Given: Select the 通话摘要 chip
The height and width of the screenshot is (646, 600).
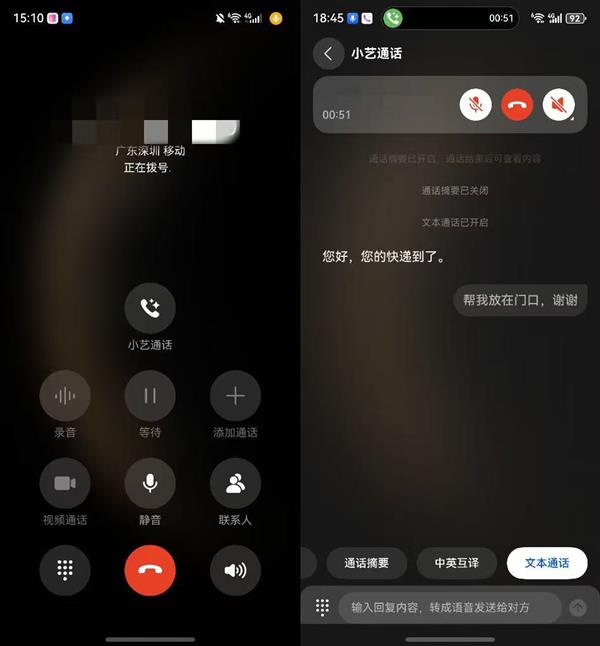Looking at the screenshot, I should (x=367, y=563).
